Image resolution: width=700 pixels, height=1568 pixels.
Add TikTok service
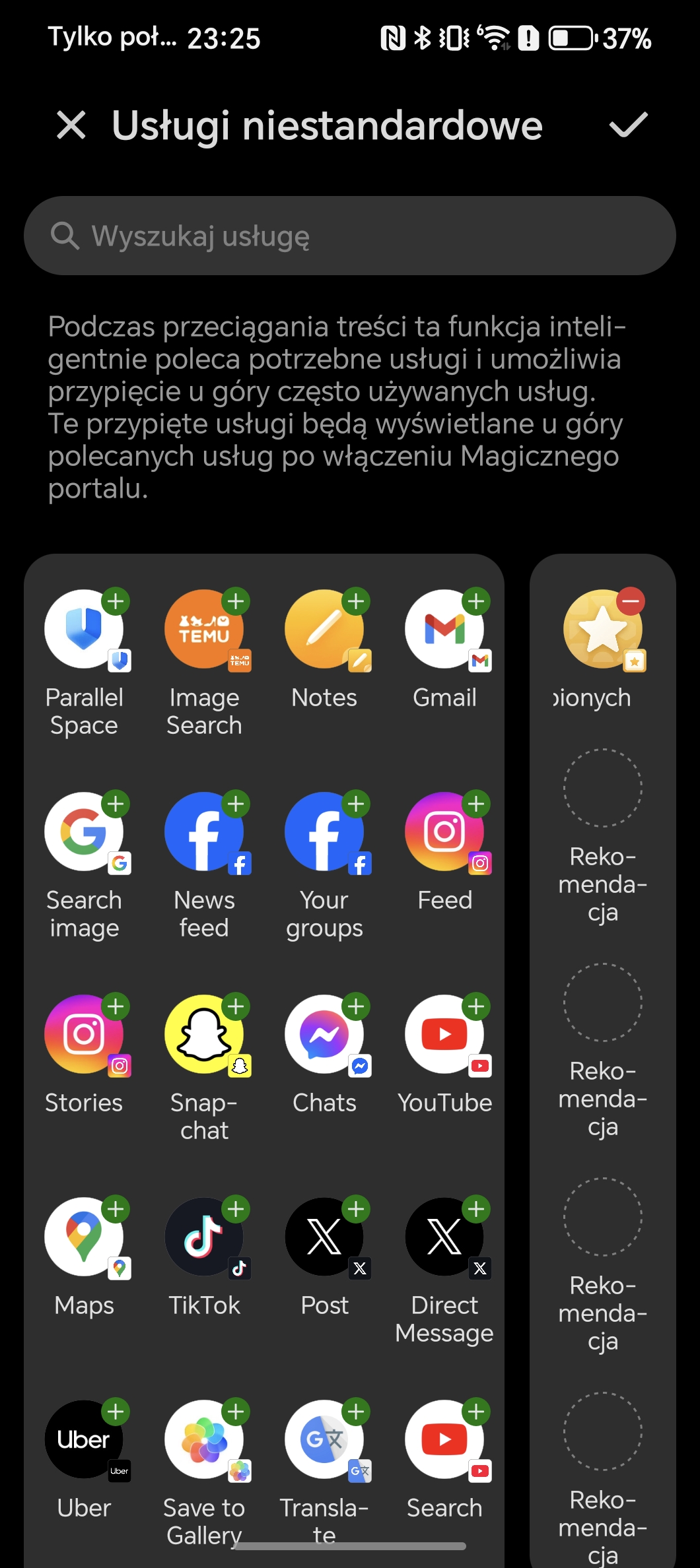click(x=236, y=1209)
